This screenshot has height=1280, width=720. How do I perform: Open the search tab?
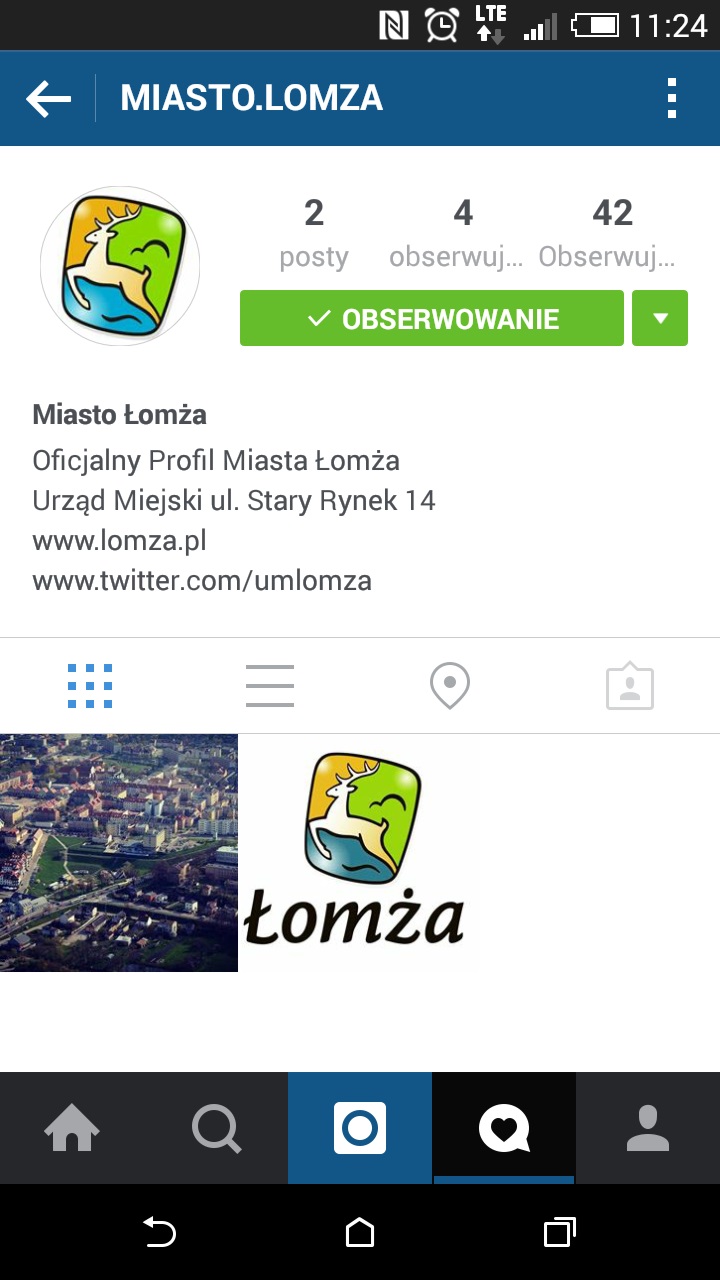point(216,1128)
